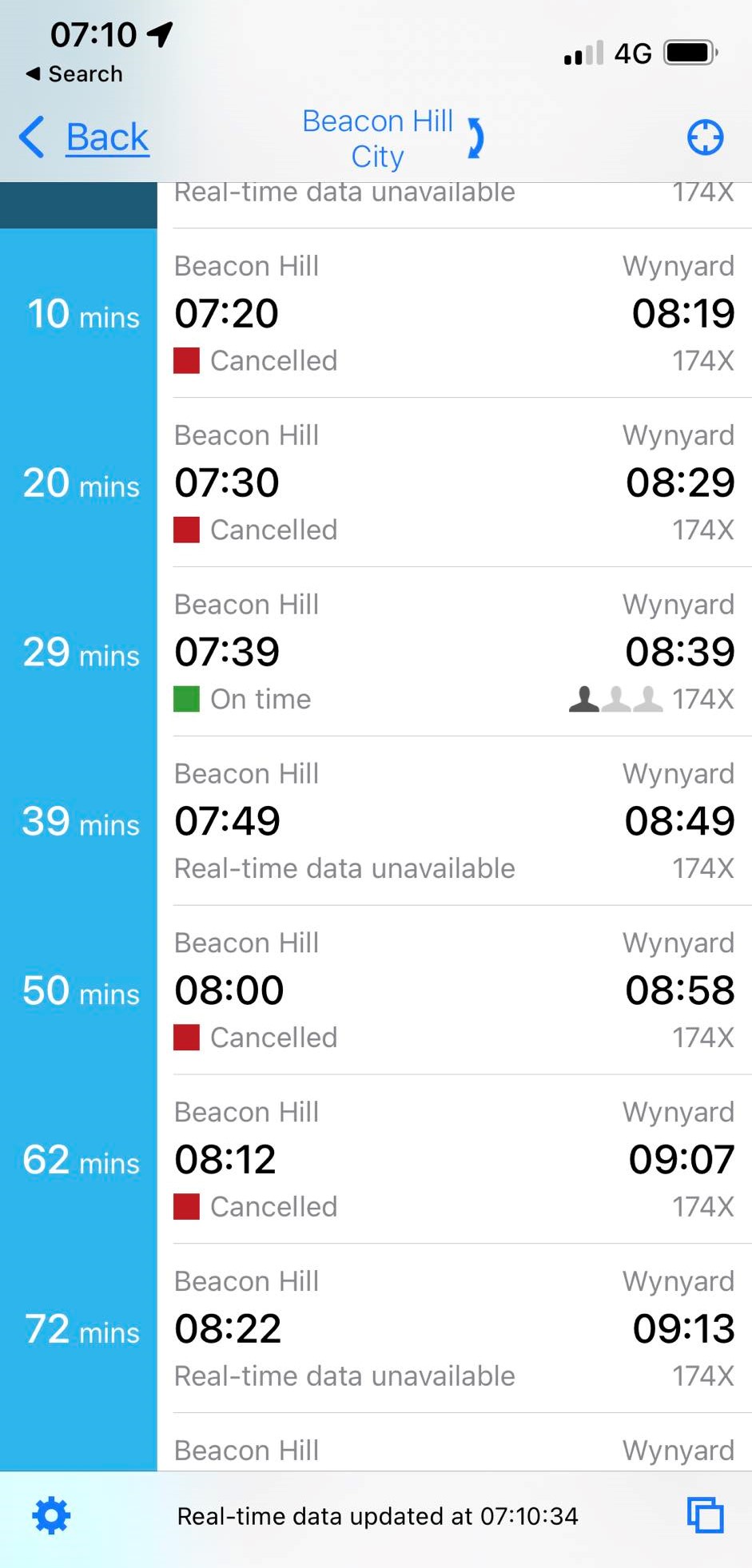Screen dimensions: 752x1568
Task: View the on-time 07:39 departure details
Action: [x=453, y=652]
